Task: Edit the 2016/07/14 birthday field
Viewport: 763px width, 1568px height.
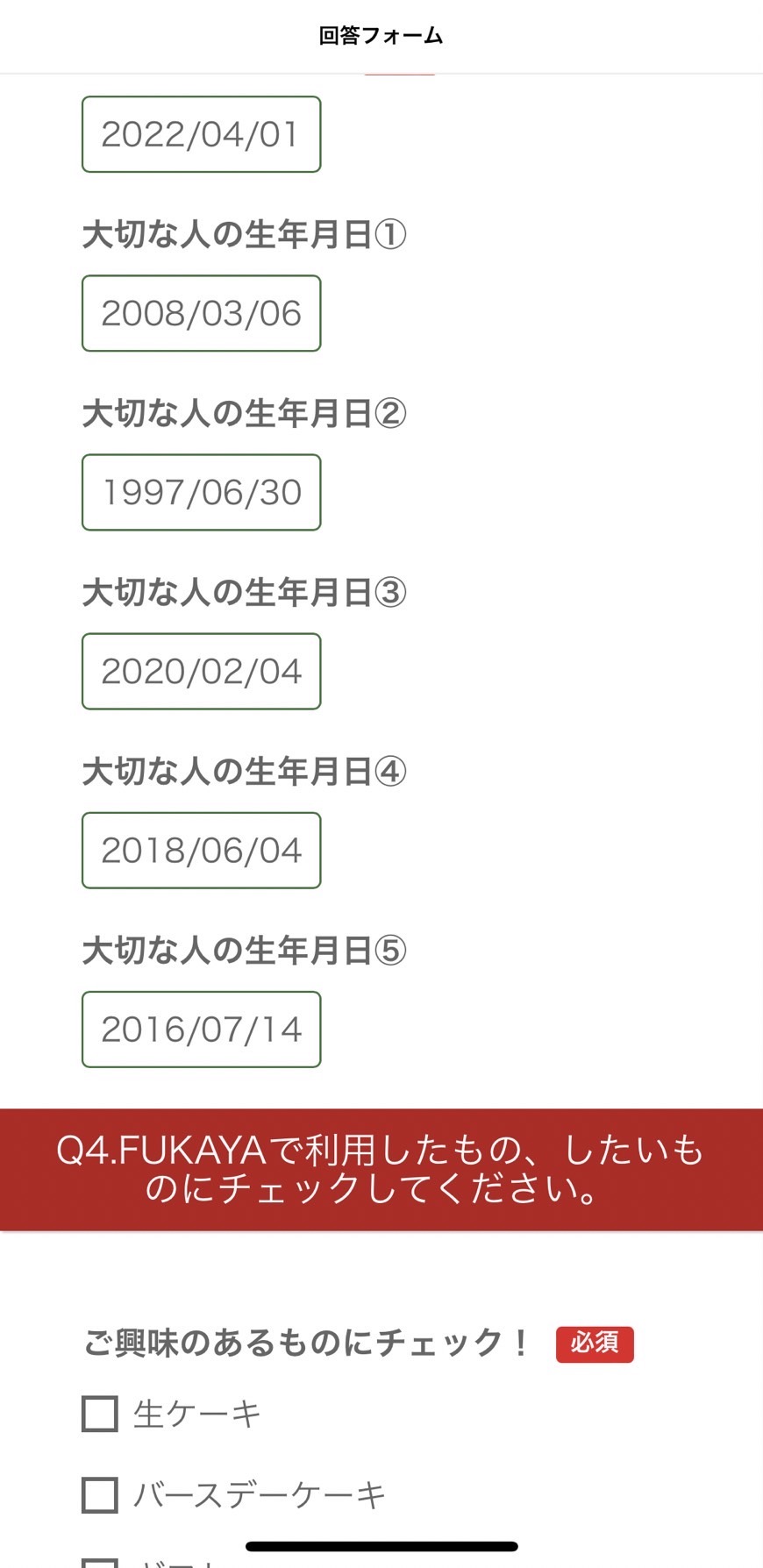Action: pyautogui.click(x=201, y=1029)
